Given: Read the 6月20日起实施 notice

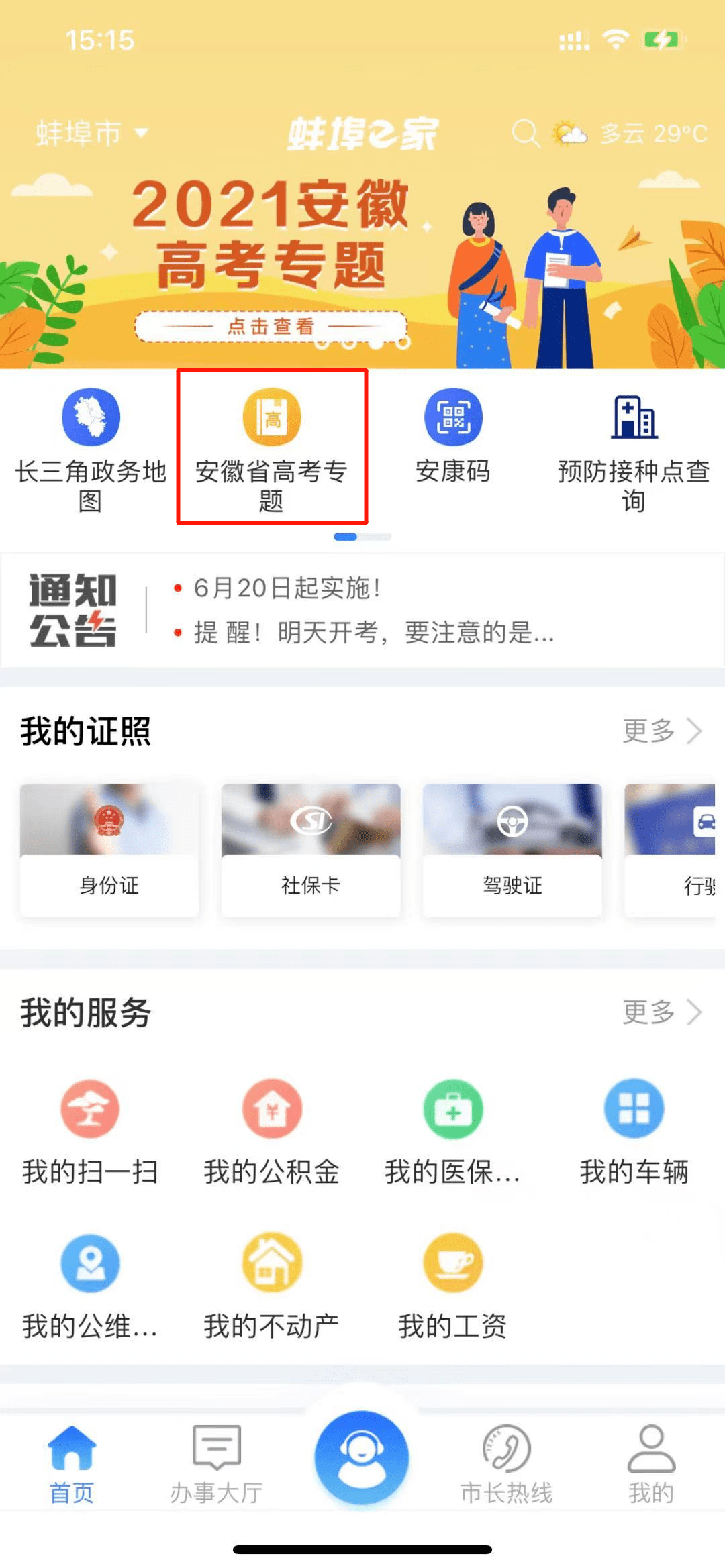Looking at the screenshot, I should (287, 588).
